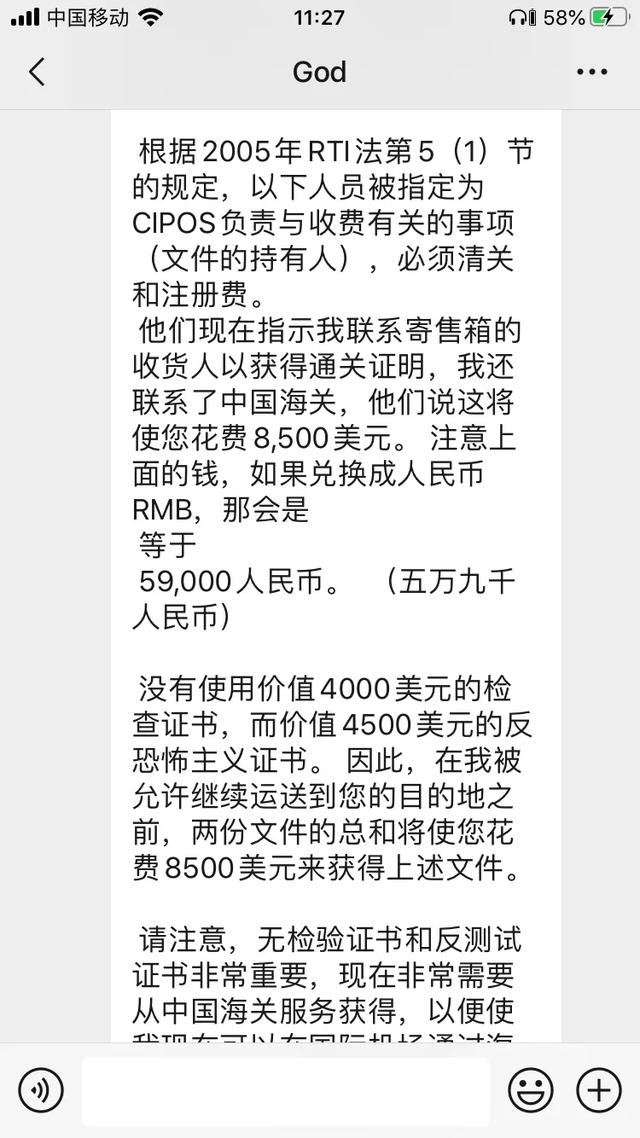Switch to voice message input
Screen dimensions: 640x1138
click(x=41, y=1090)
